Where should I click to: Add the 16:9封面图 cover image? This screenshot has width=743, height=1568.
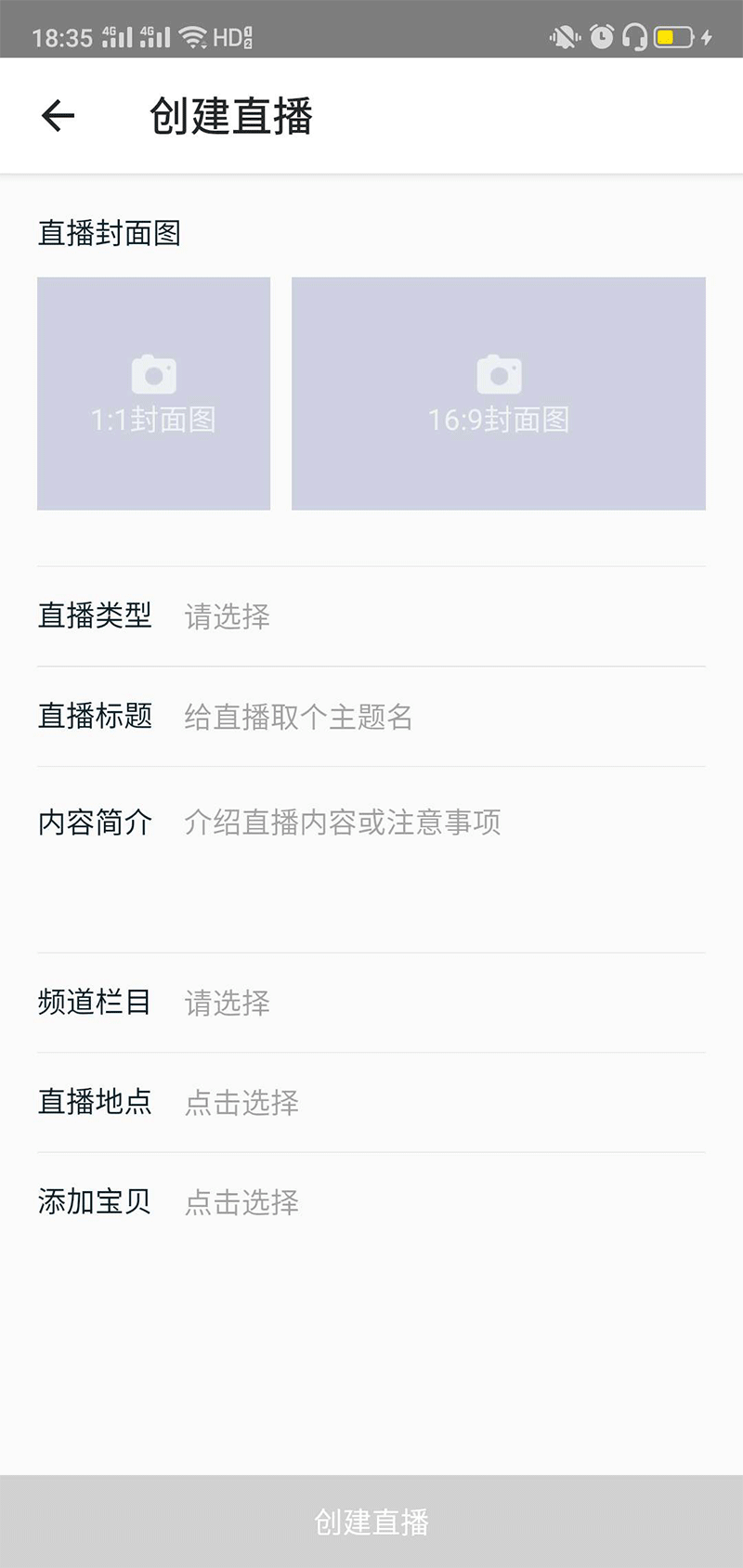498,394
